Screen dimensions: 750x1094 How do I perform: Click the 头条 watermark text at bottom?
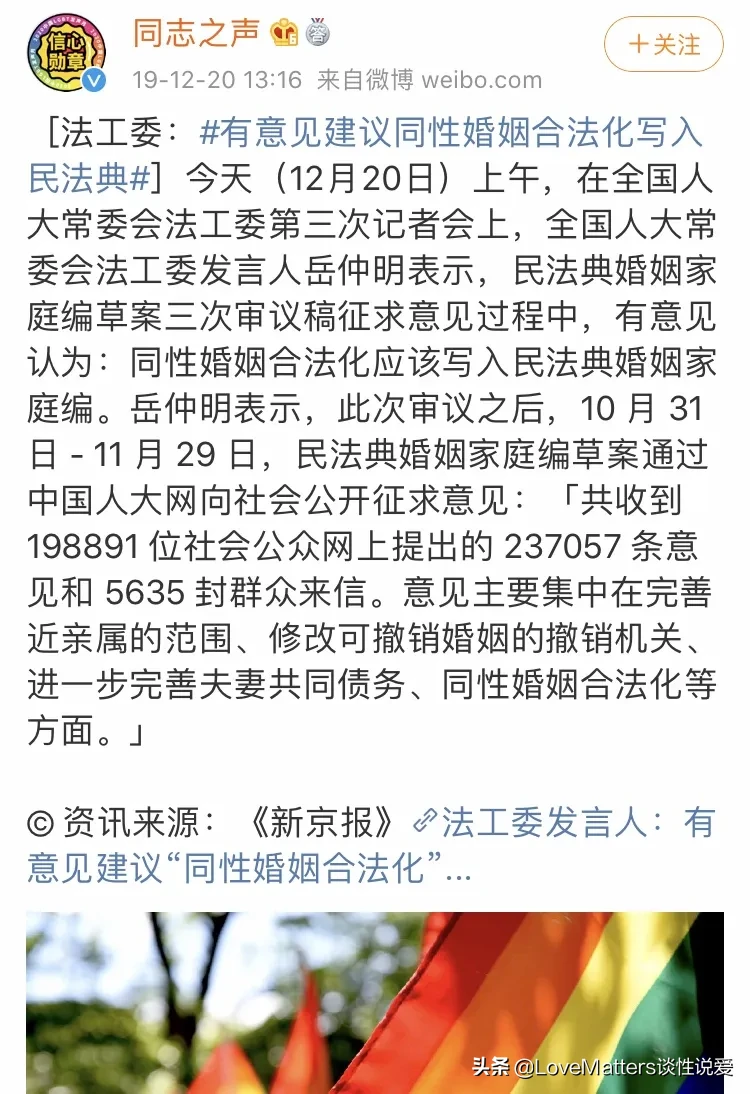(x=490, y=1070)
